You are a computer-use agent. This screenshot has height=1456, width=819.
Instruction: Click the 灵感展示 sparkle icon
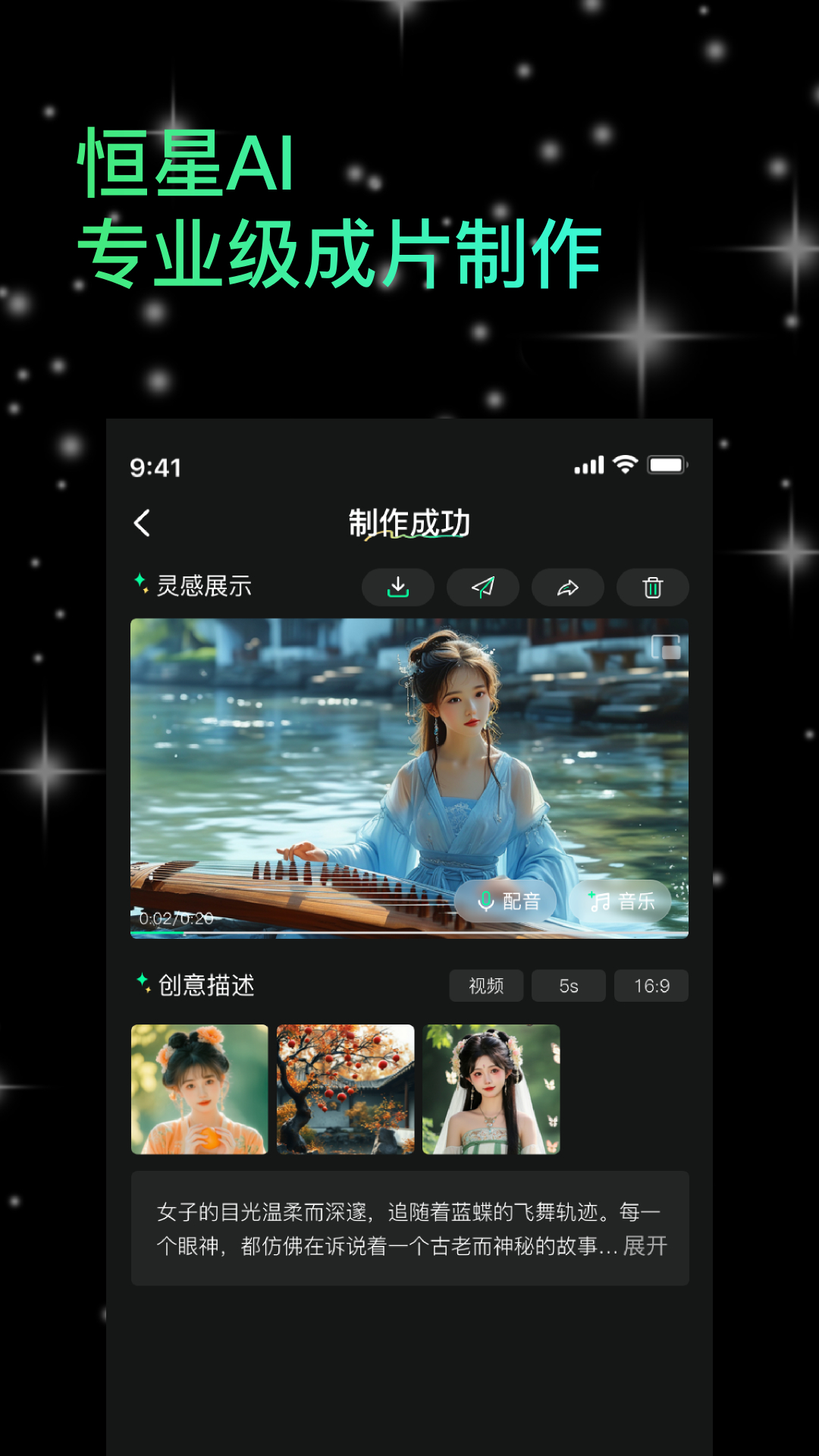pyautogui.click(x=140, y=581)
